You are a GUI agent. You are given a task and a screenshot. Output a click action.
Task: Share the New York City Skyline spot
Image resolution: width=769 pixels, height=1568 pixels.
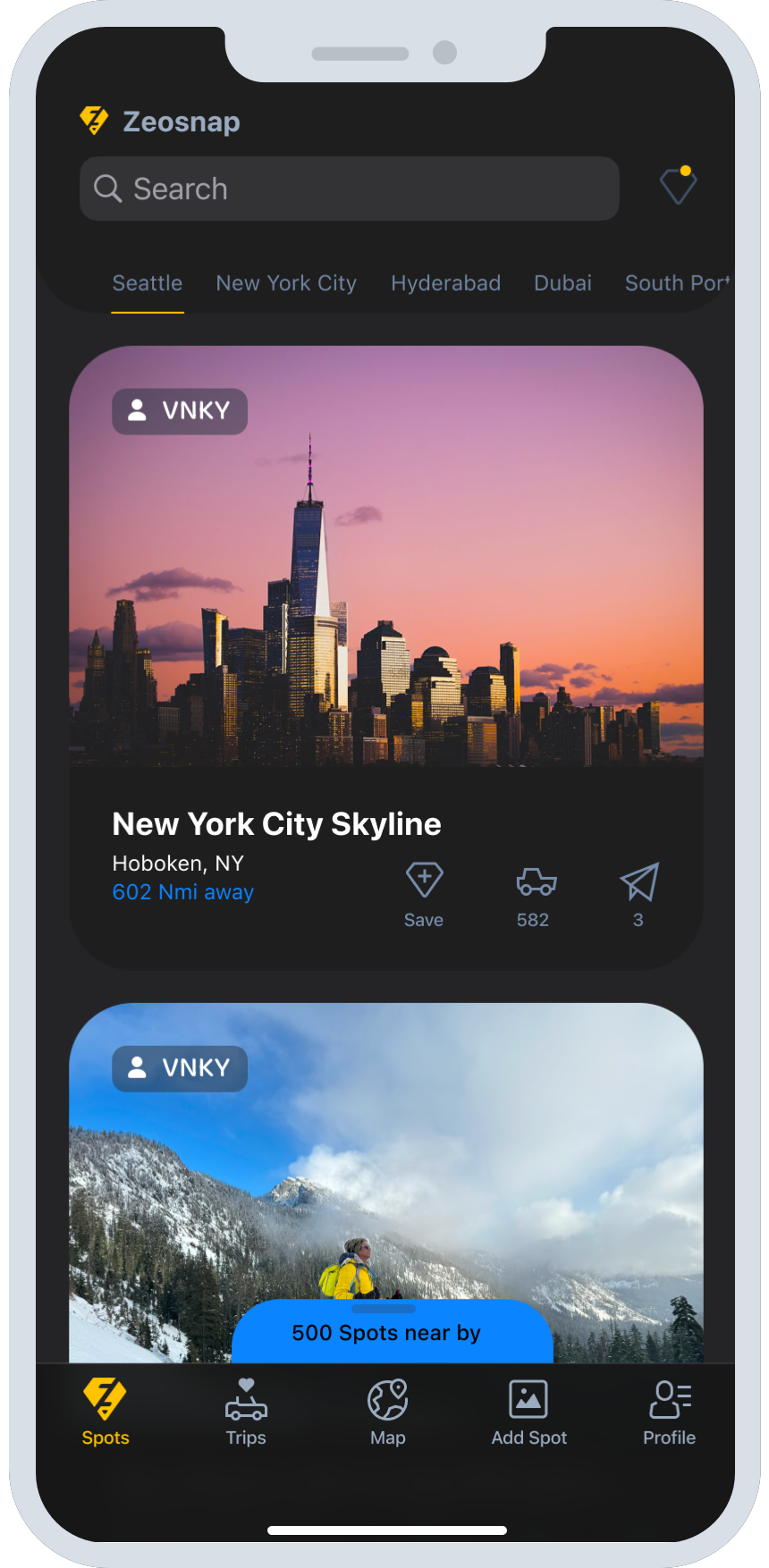(x=639, y=892)
